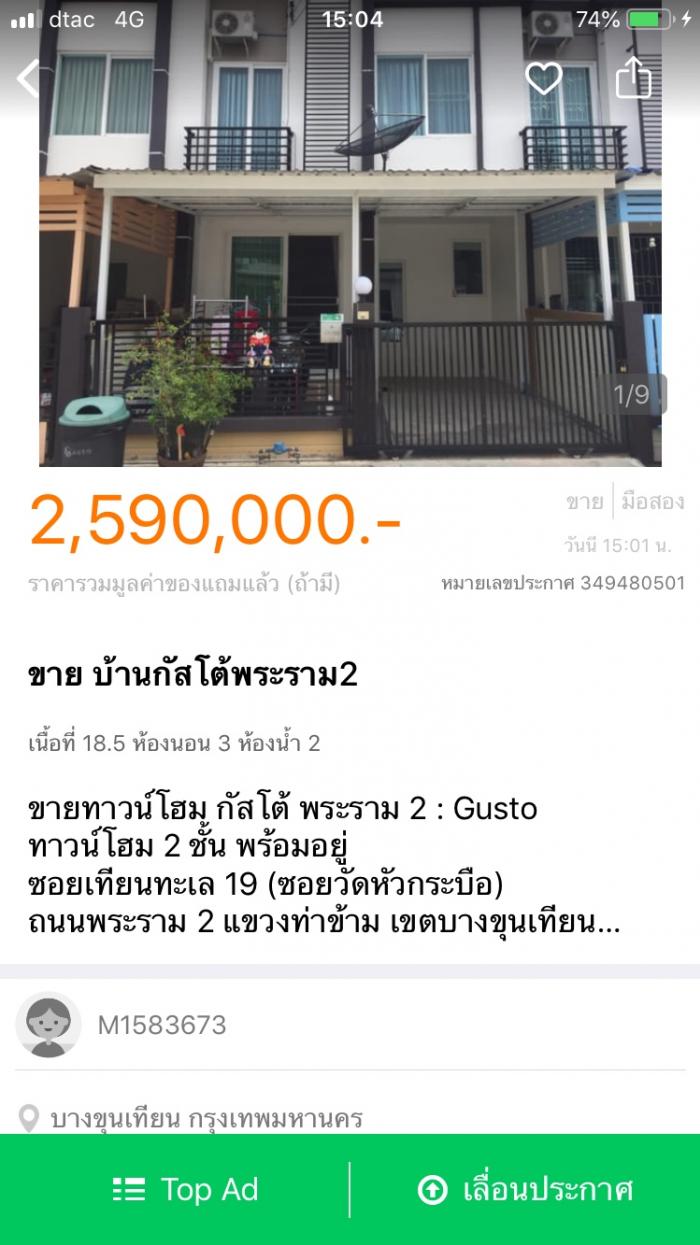Image resolution: width=700 pixels, height=1245 pixels.
Task: Open seller profile M1583673
Action: tap(350, 1025)
